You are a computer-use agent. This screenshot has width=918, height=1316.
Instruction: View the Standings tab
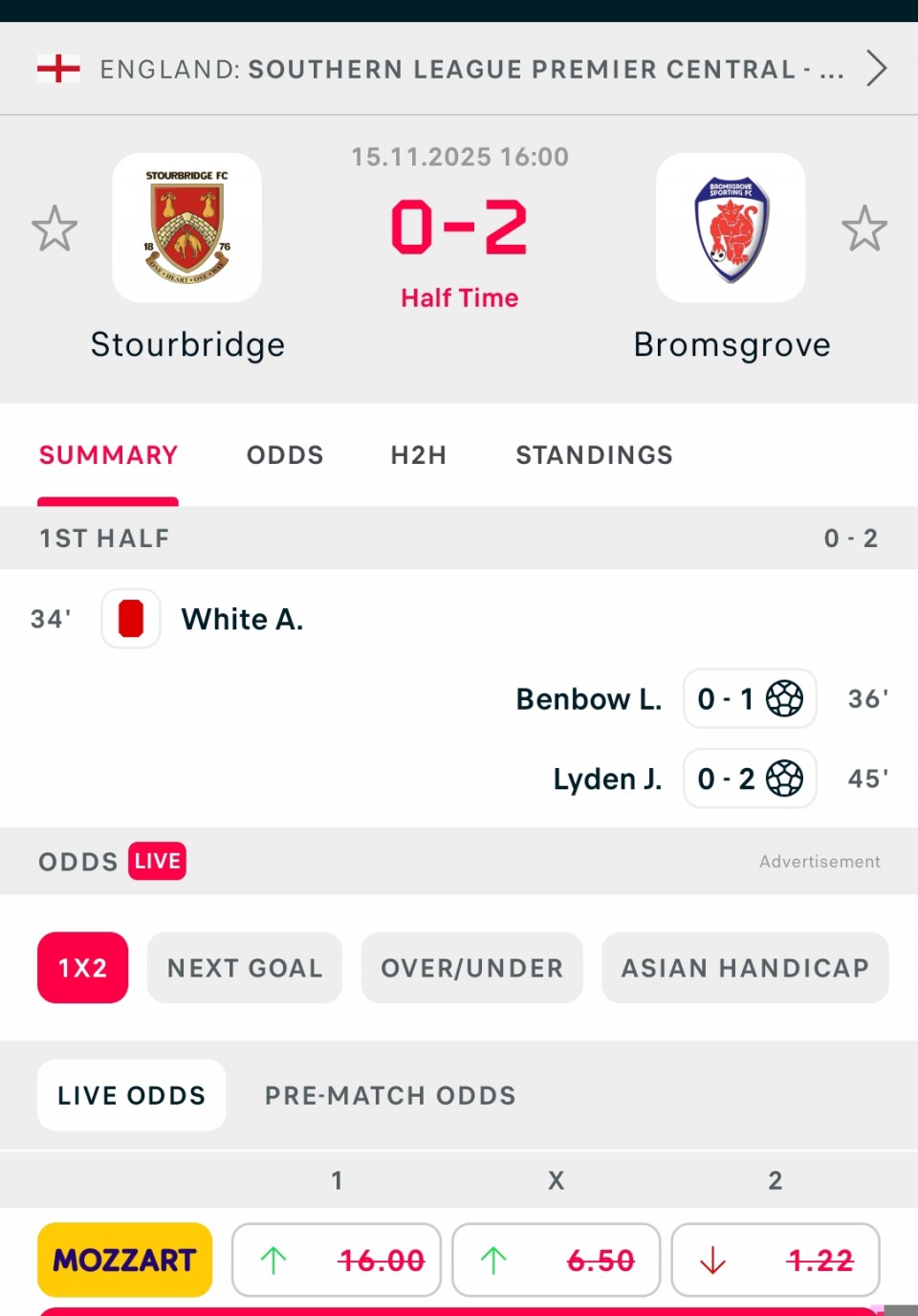[x=594, y=455]
